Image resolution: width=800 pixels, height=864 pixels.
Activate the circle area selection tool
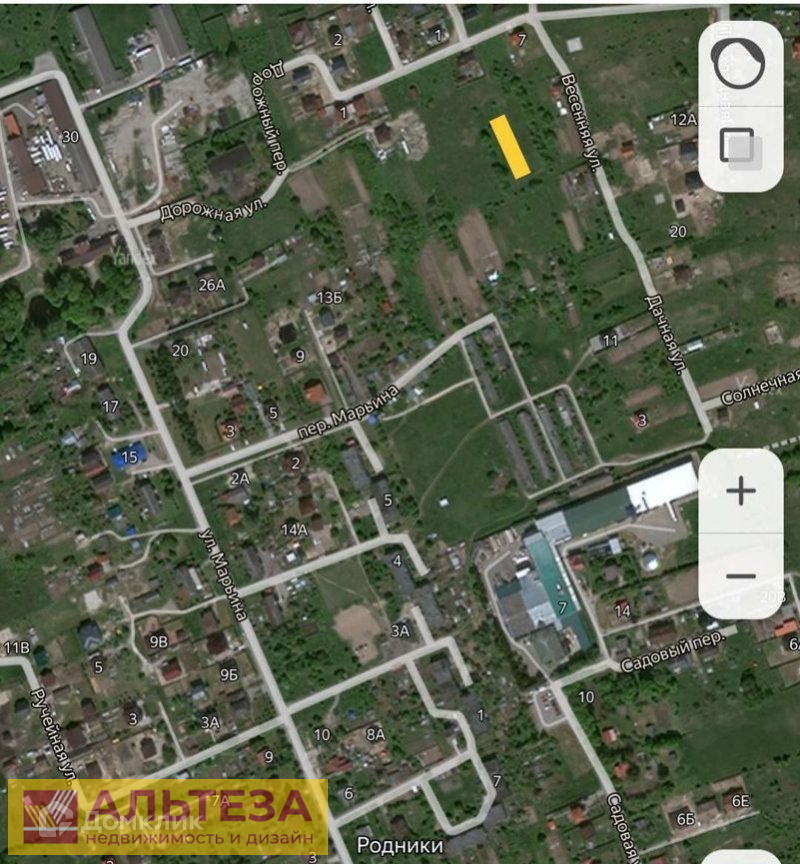point(739,64)
